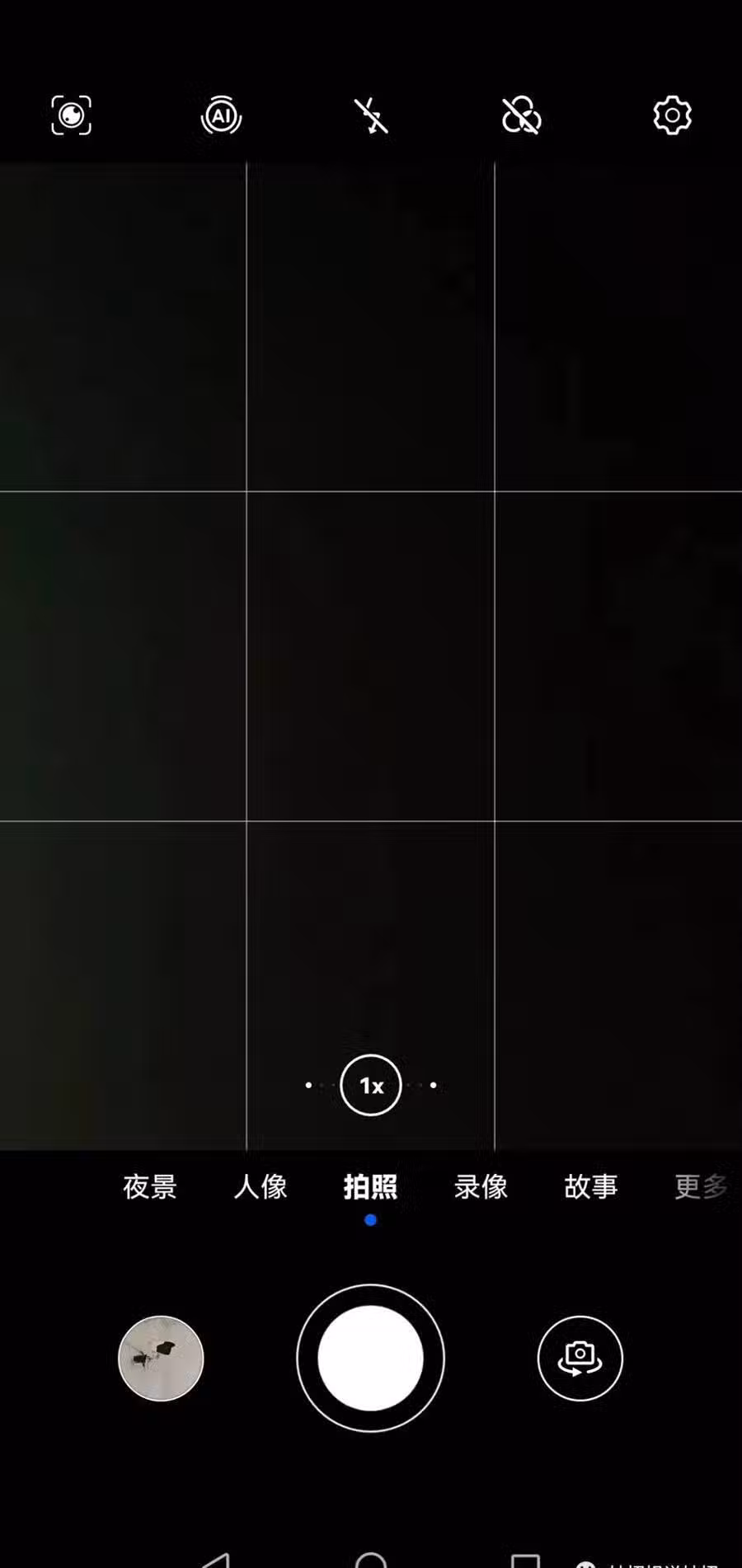
Task: Toggle the AI photography mode
Action: 221,115
